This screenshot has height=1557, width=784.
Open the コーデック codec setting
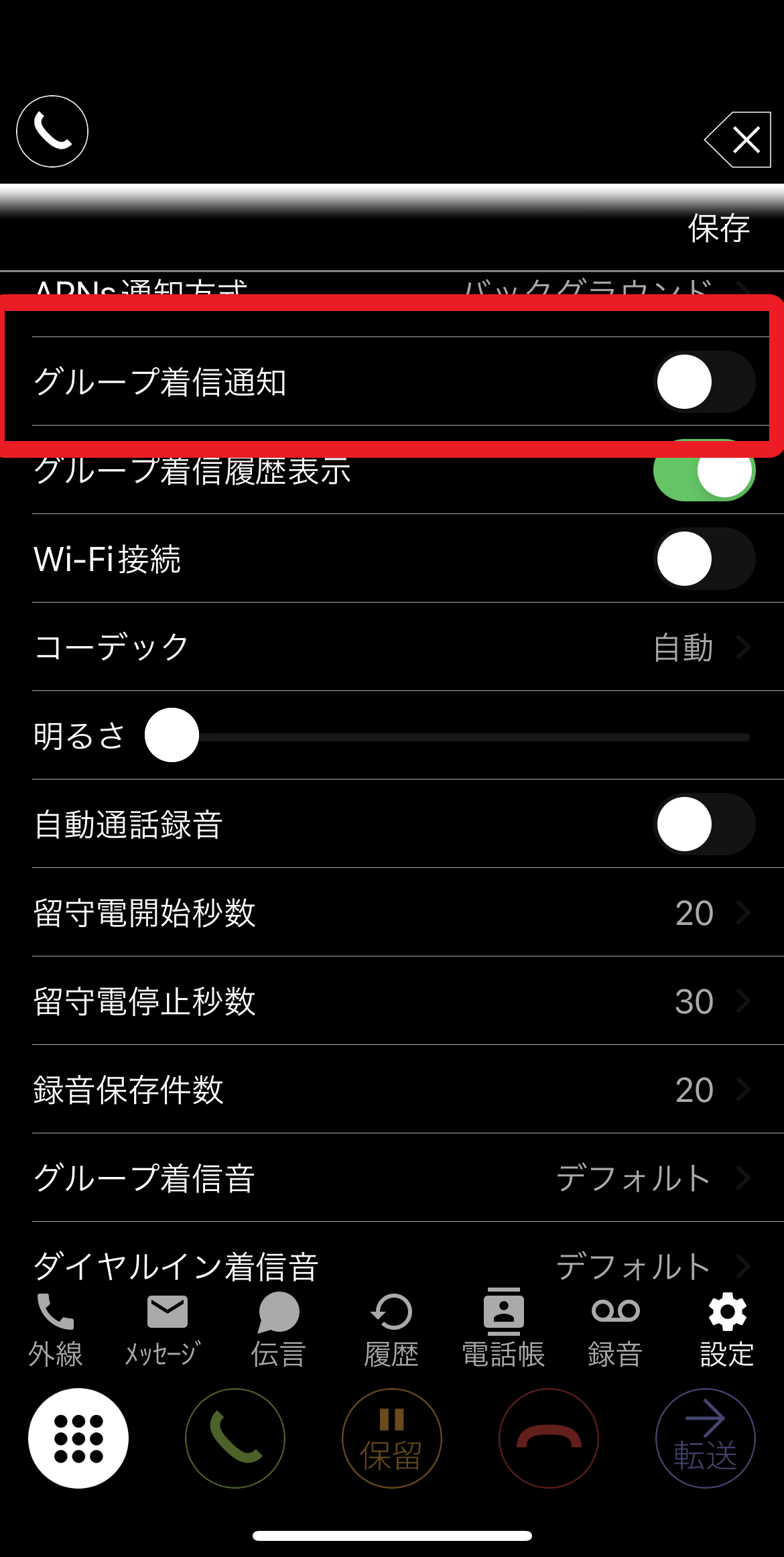pos(392,647)
